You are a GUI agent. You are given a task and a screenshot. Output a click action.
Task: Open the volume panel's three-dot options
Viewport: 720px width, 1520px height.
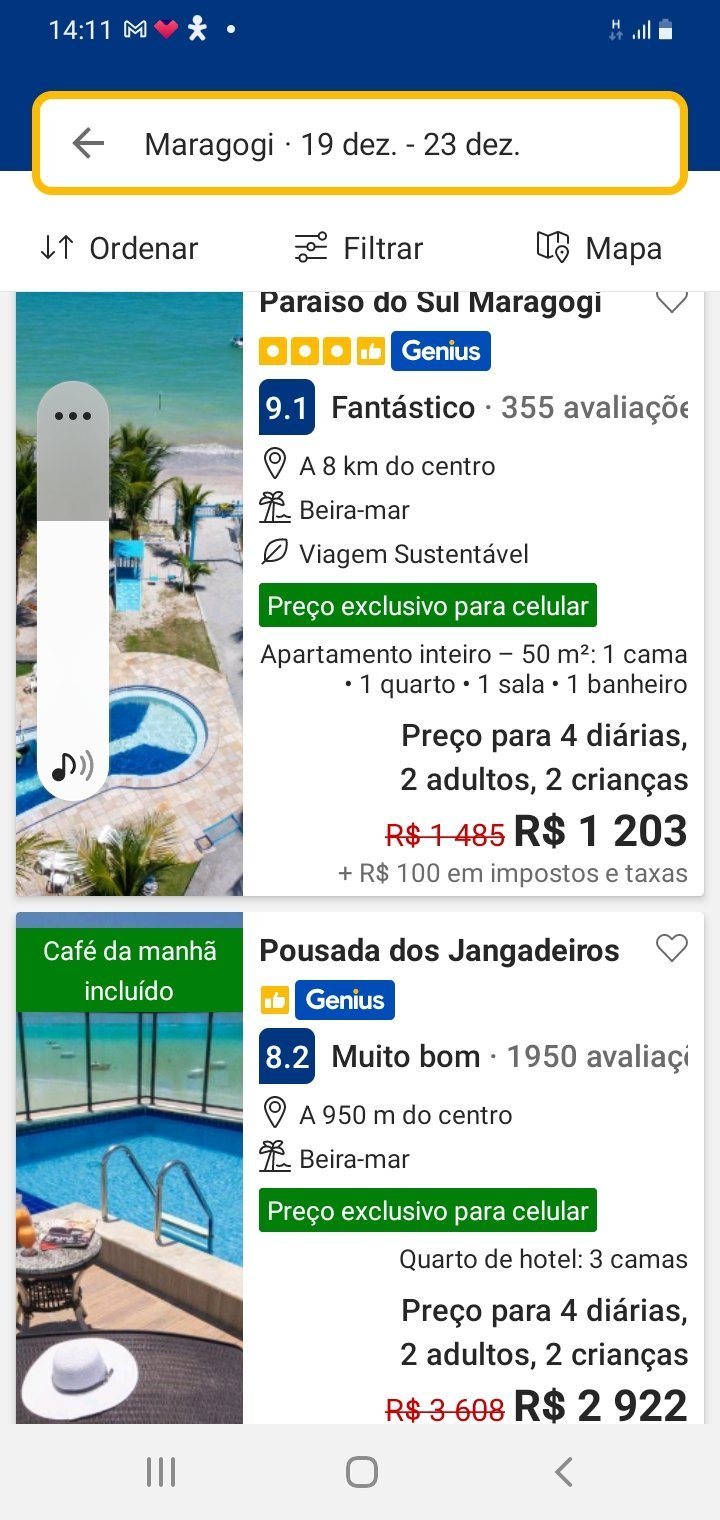tap(73, 416)
